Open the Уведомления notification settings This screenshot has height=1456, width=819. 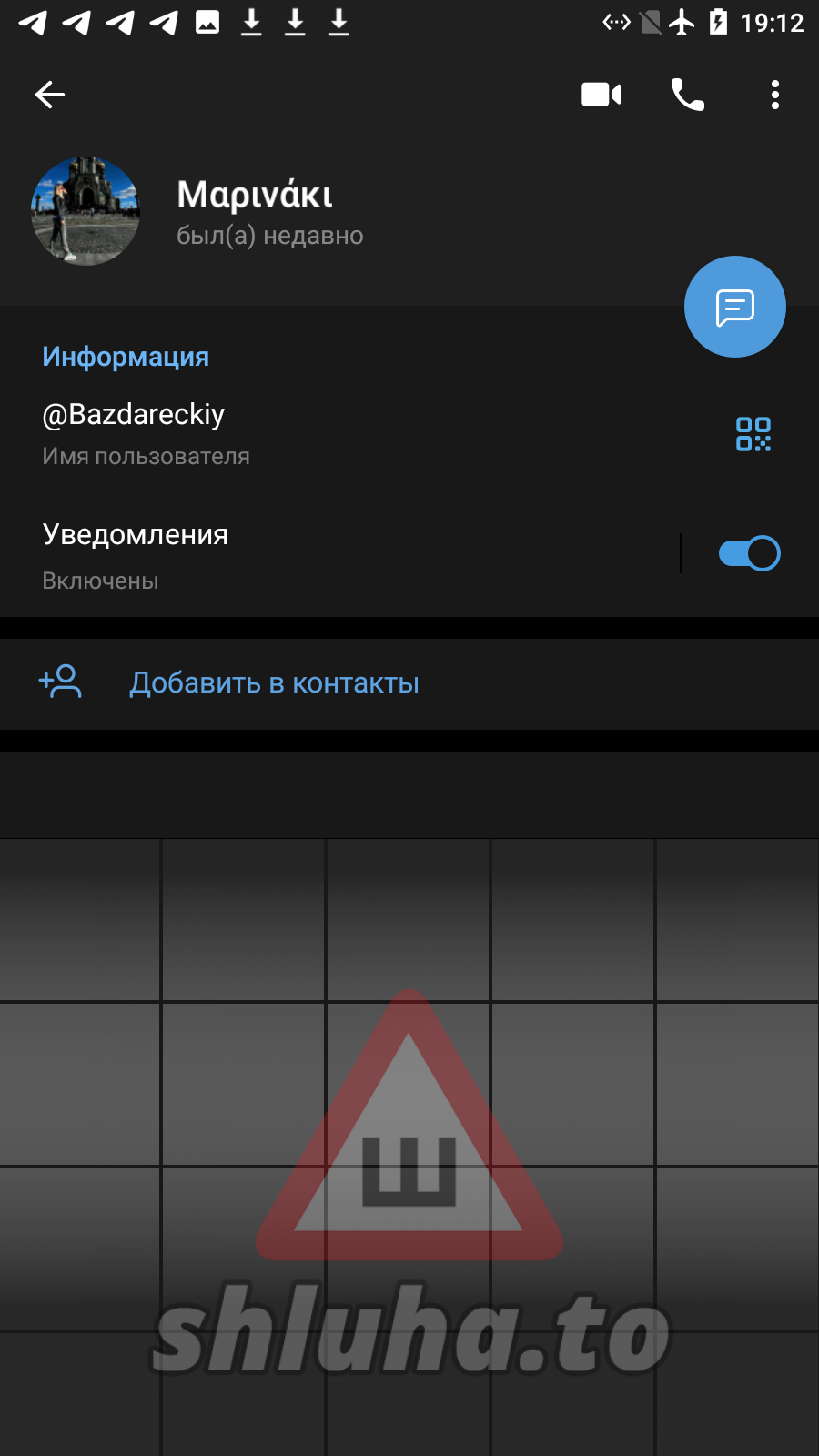tap(318, 553)
